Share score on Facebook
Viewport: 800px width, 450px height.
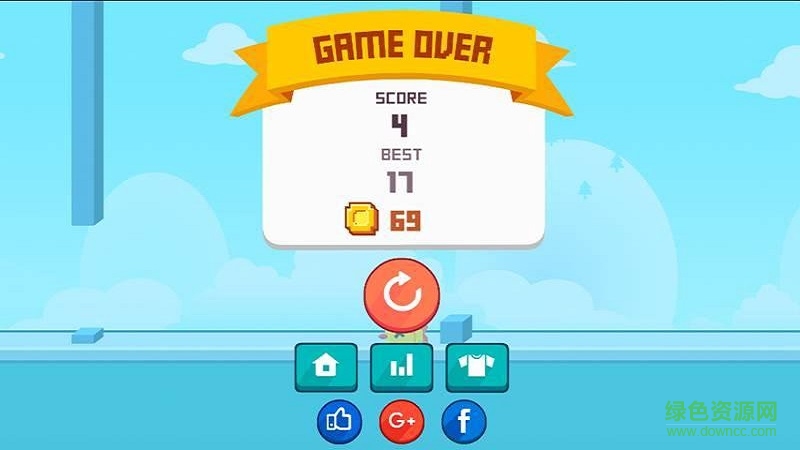(463, 422)
